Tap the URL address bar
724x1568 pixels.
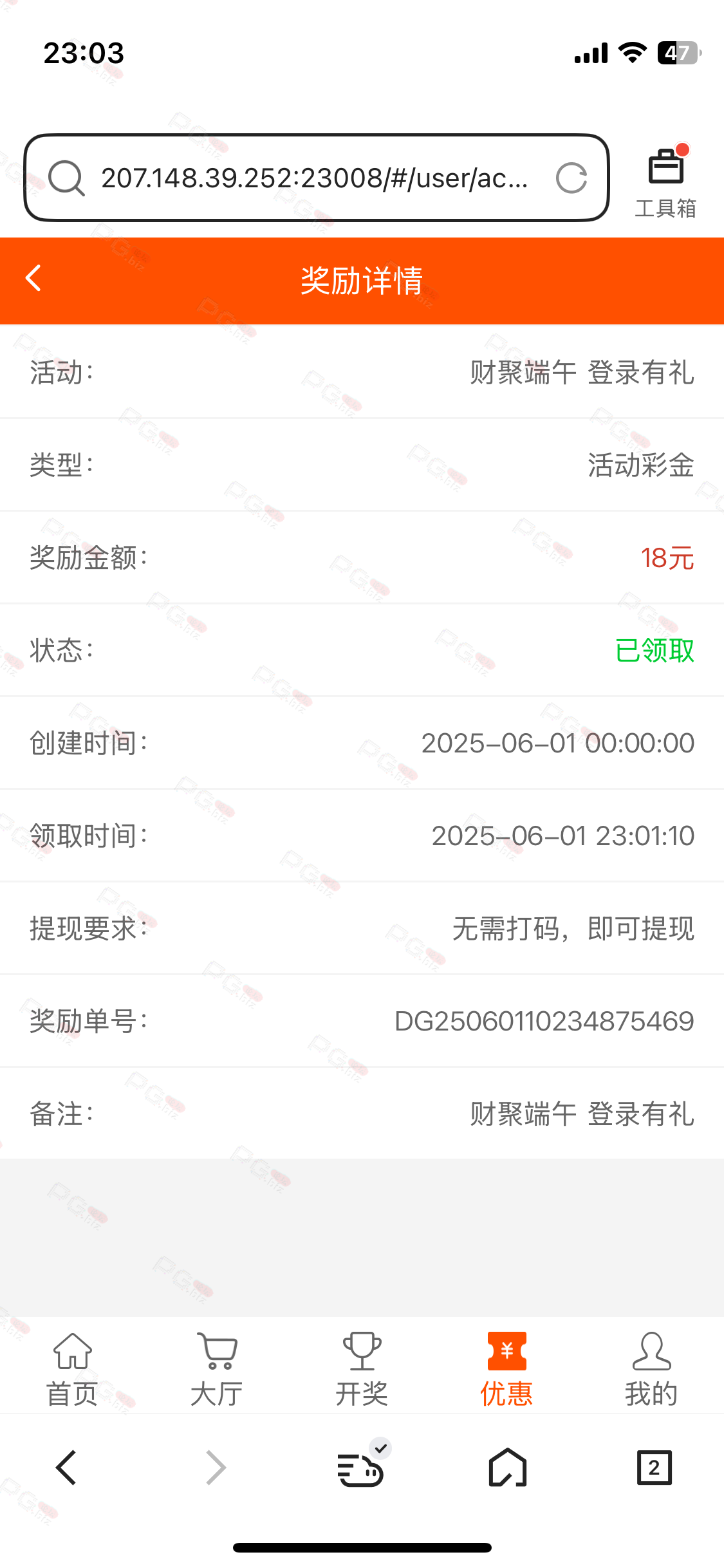coord(316,178)
